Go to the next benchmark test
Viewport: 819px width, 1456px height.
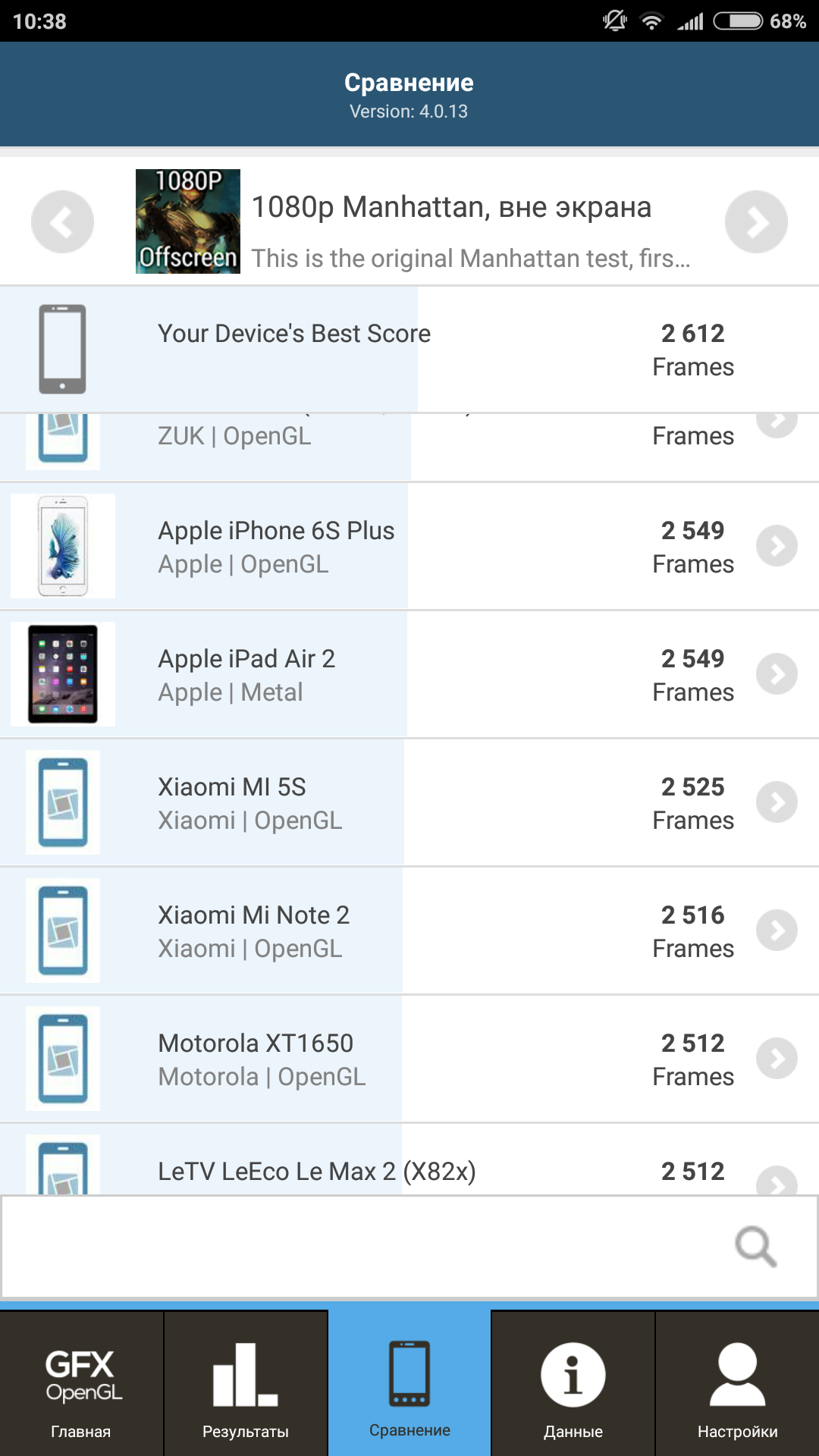[x=756, y=221]
